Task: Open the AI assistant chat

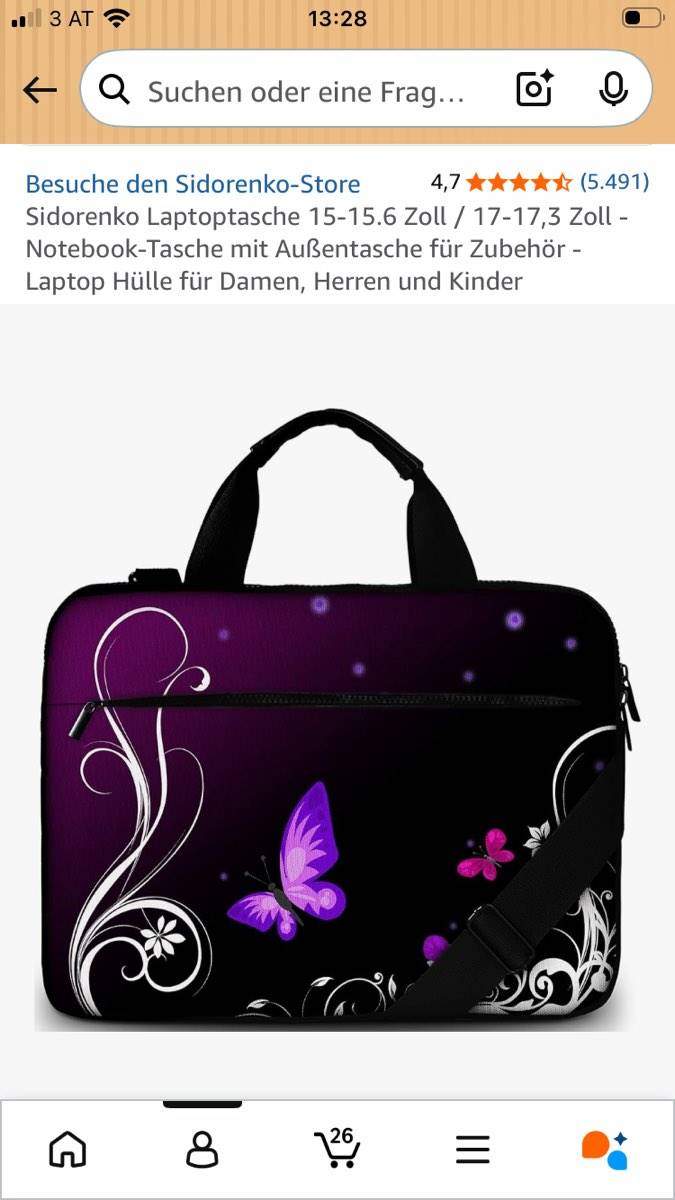Action: point(605,1150)
